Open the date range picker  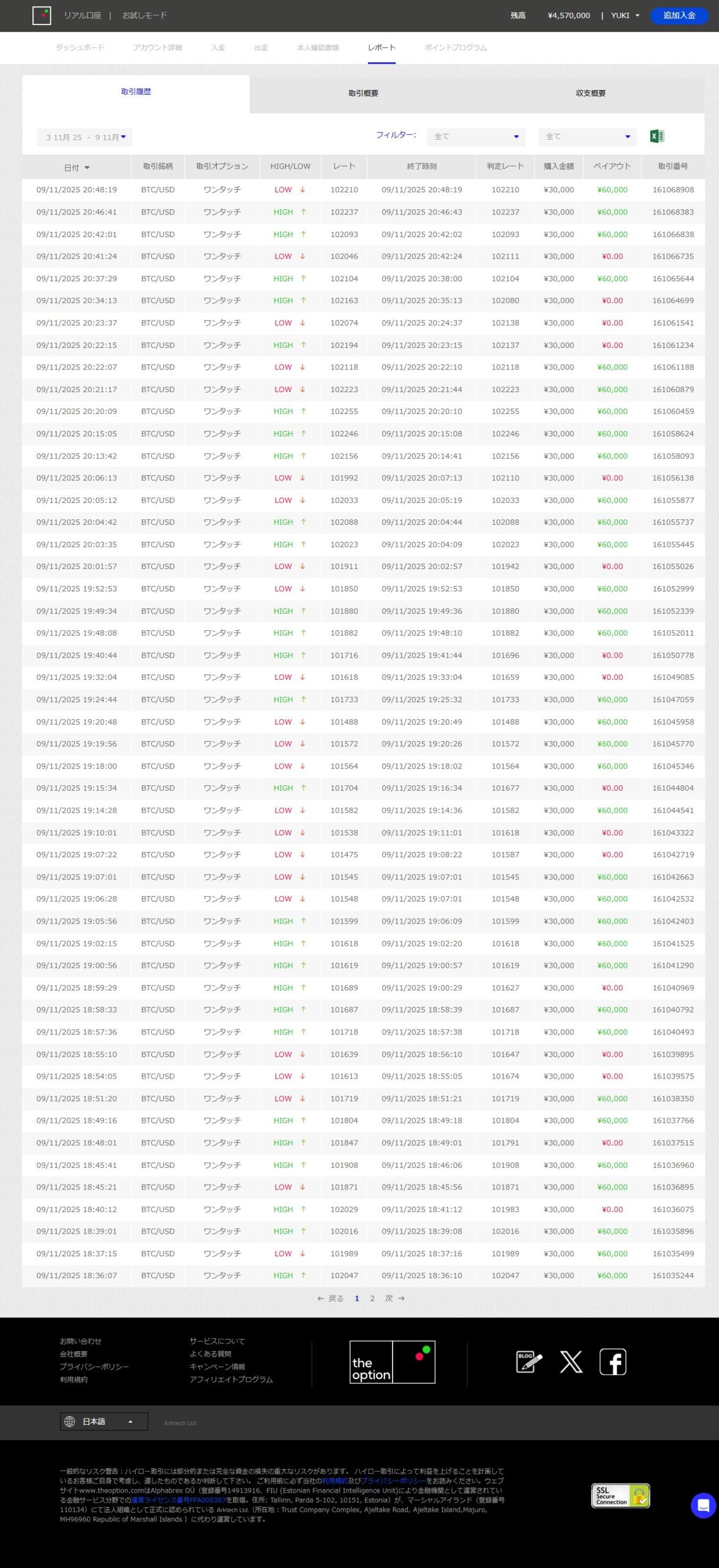[x=85, y=137]
